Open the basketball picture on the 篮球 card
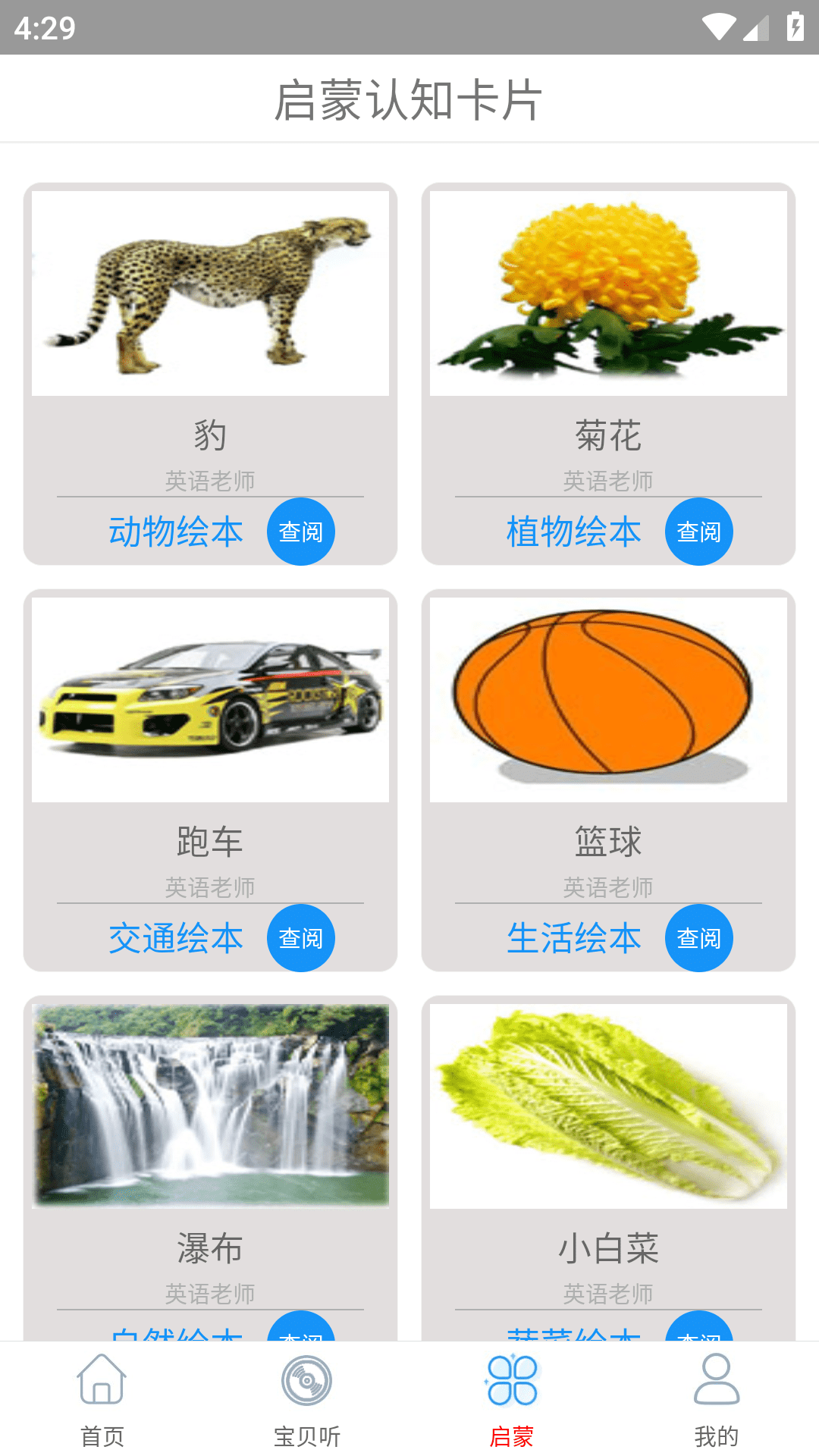Image resolution: width=819 pixels, height=1456 pixels. [608, 699]
